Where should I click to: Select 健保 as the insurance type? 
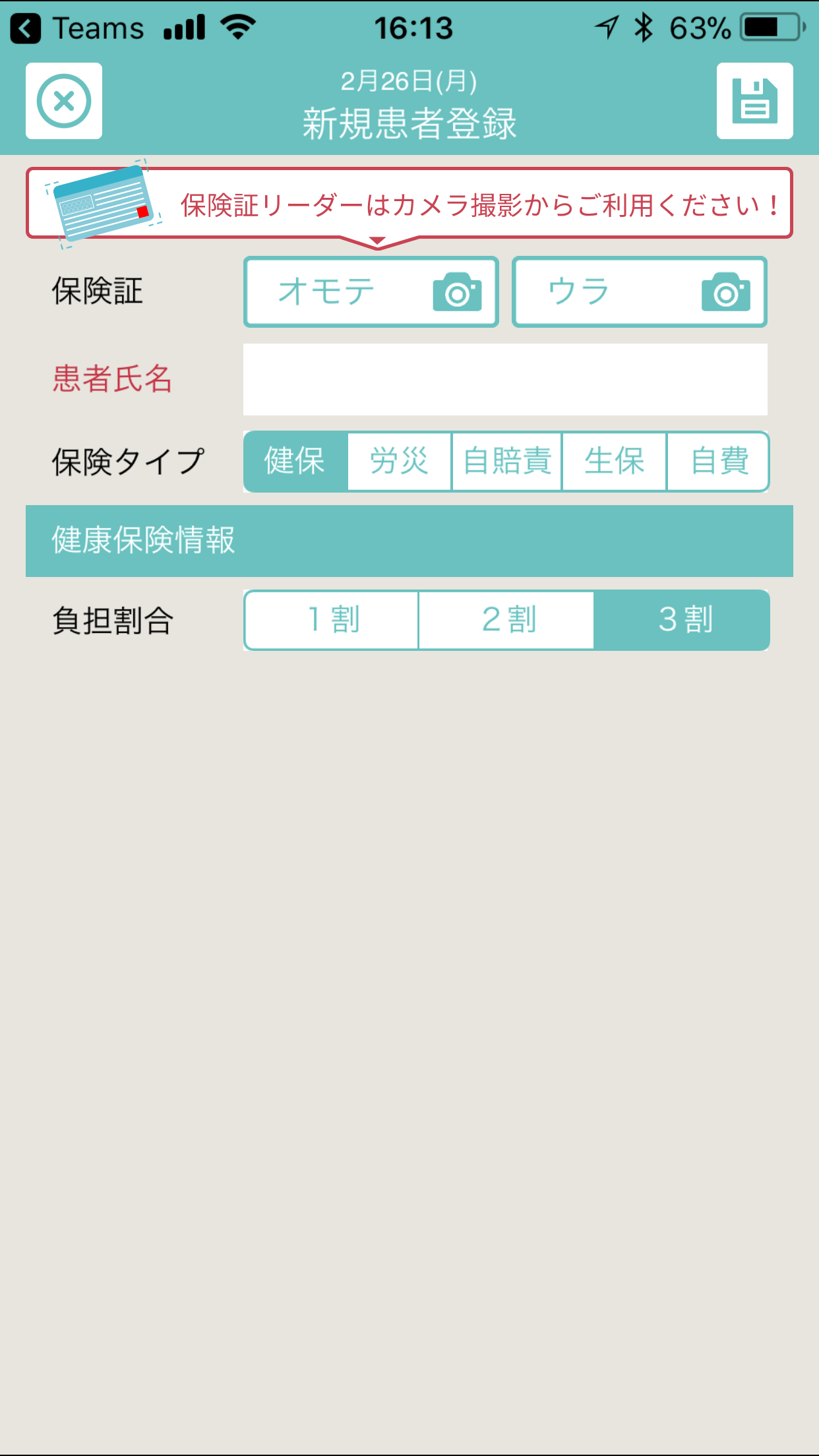tap(295, 462)
